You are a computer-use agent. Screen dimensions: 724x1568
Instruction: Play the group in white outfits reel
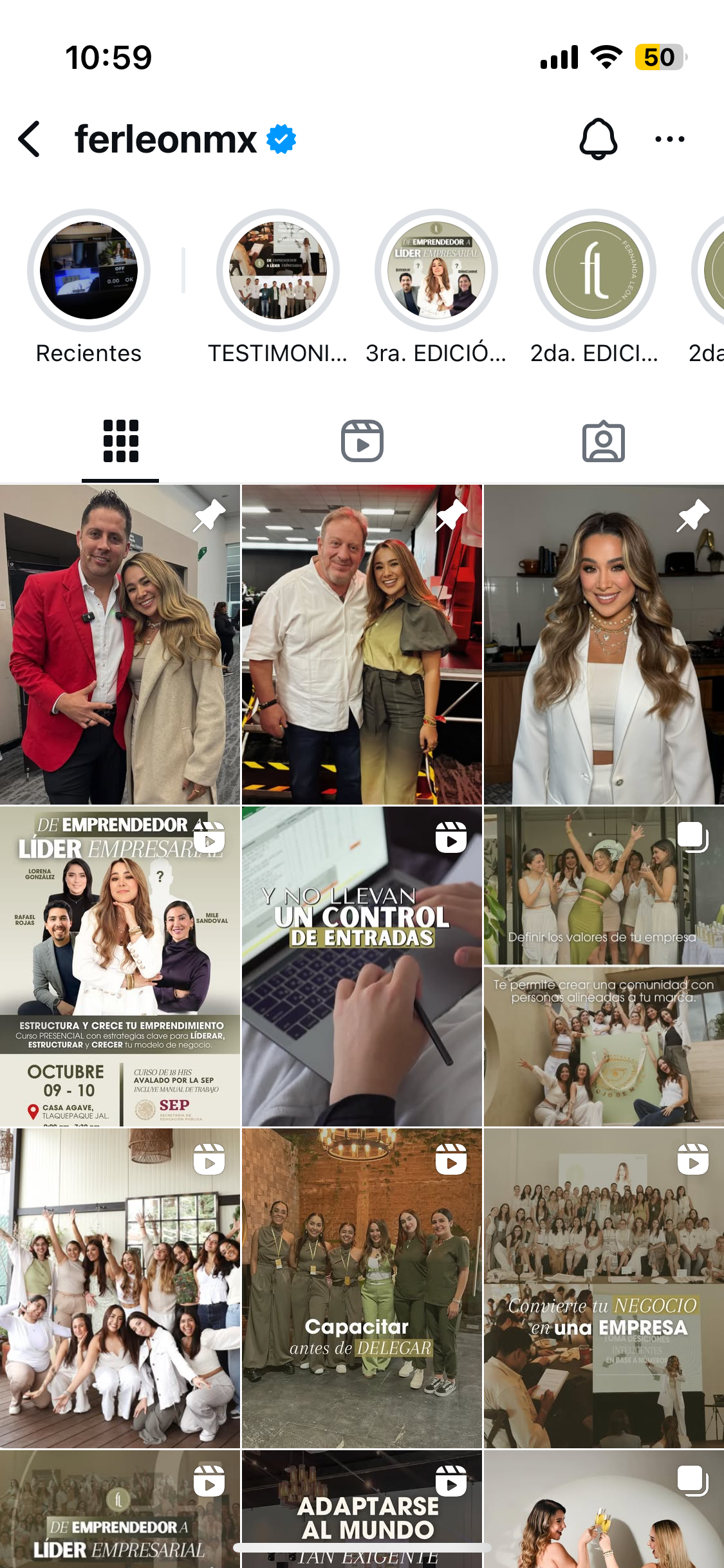(x=120, y=1289)
